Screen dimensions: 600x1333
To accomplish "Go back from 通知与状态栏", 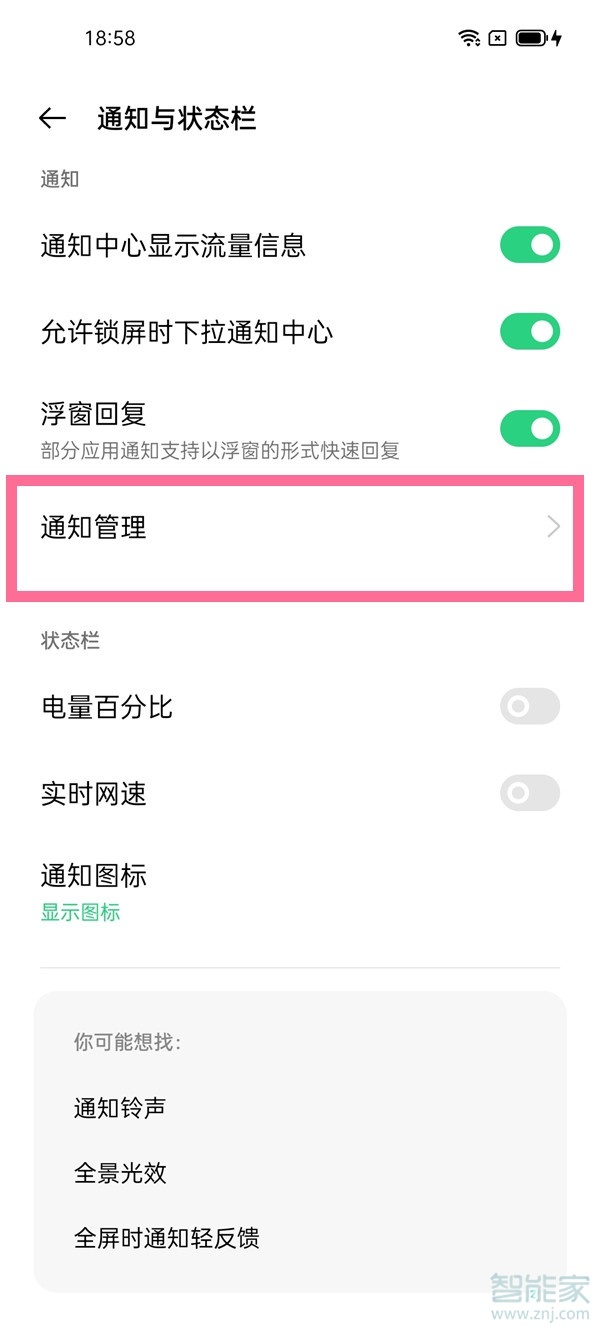I will tap(52, 119).
